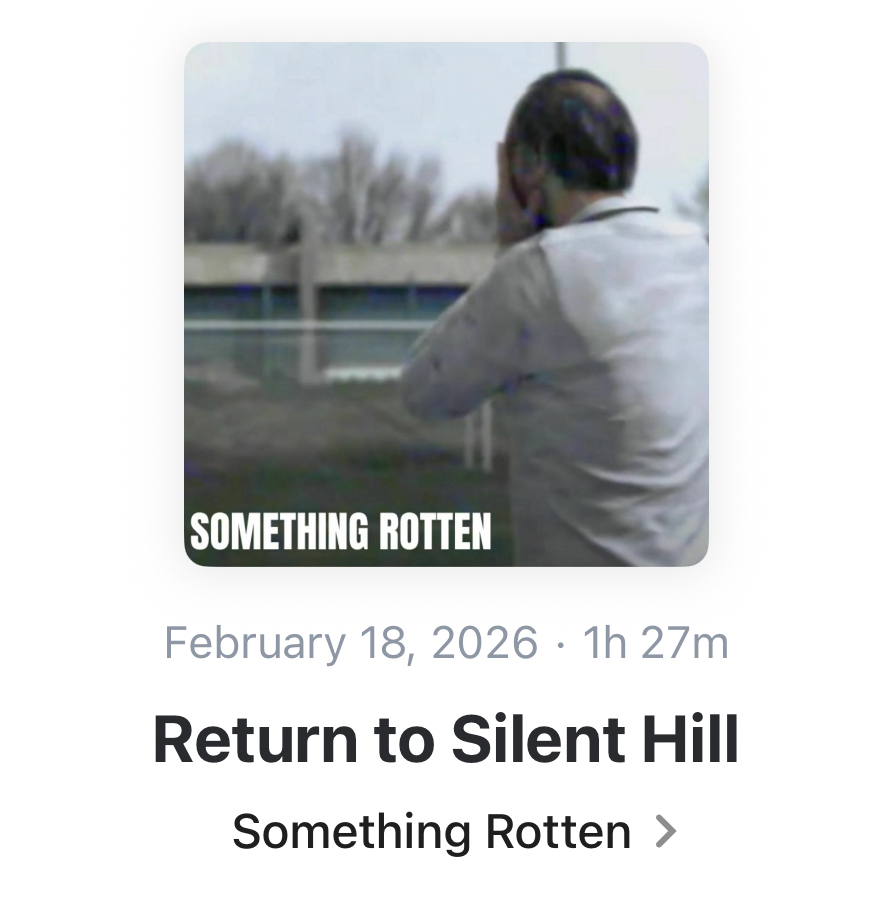Tap the Something Rotten episode artwork
The height and width of the screenshot is (904, 885).
pos(446,304)
